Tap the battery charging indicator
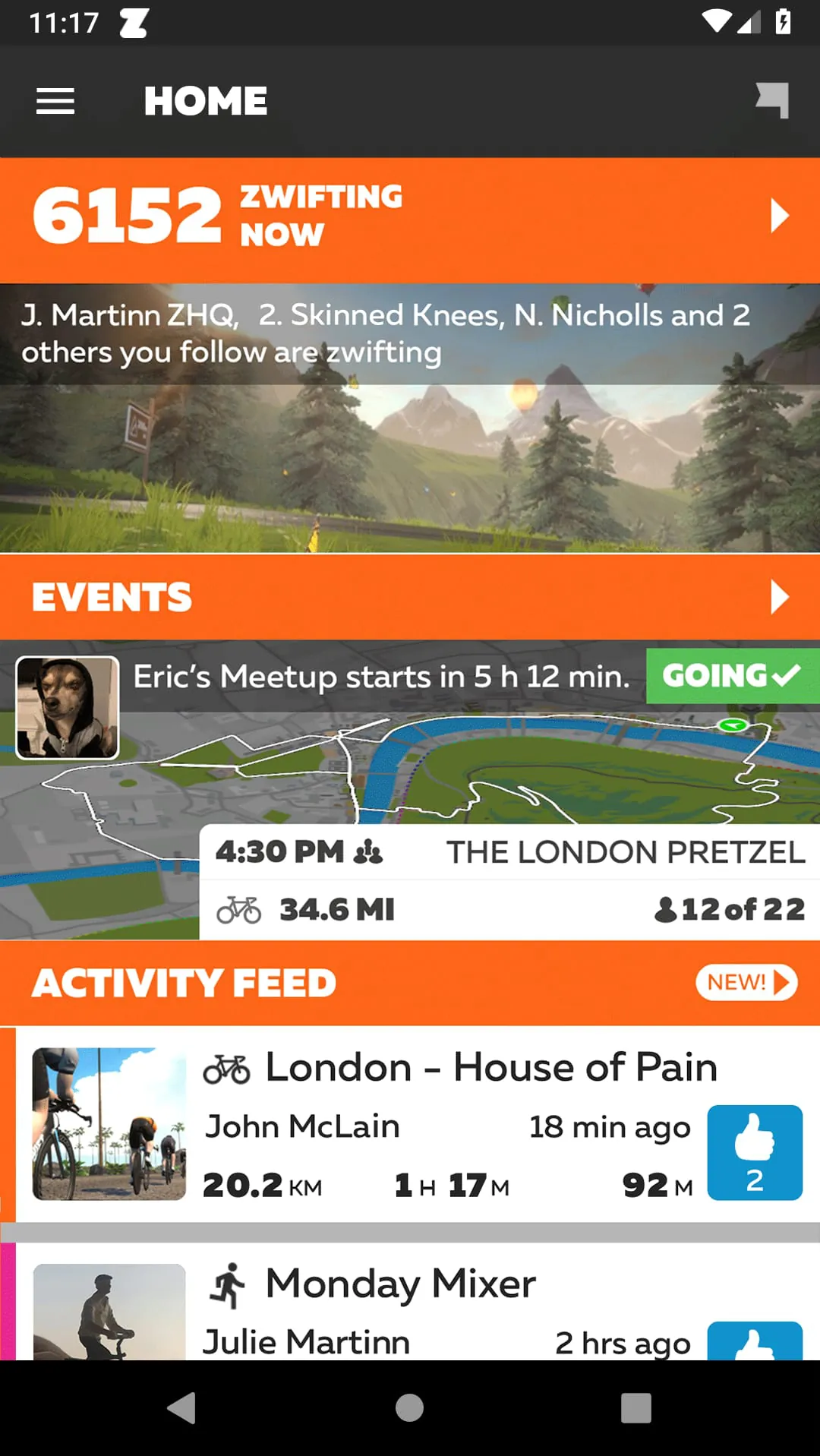The image size is (820, 1456). 784,22
